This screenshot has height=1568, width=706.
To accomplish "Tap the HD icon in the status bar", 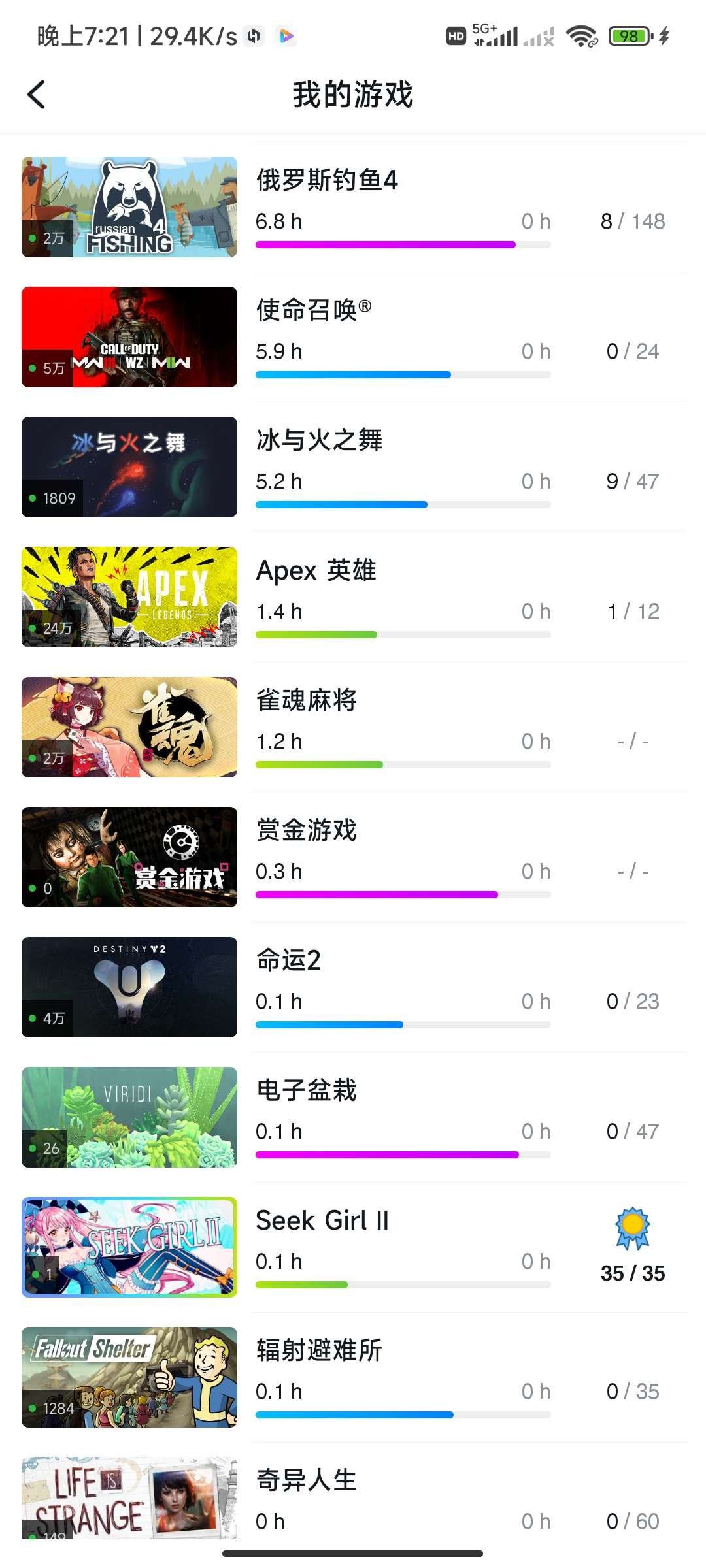I will coord(454,36).
